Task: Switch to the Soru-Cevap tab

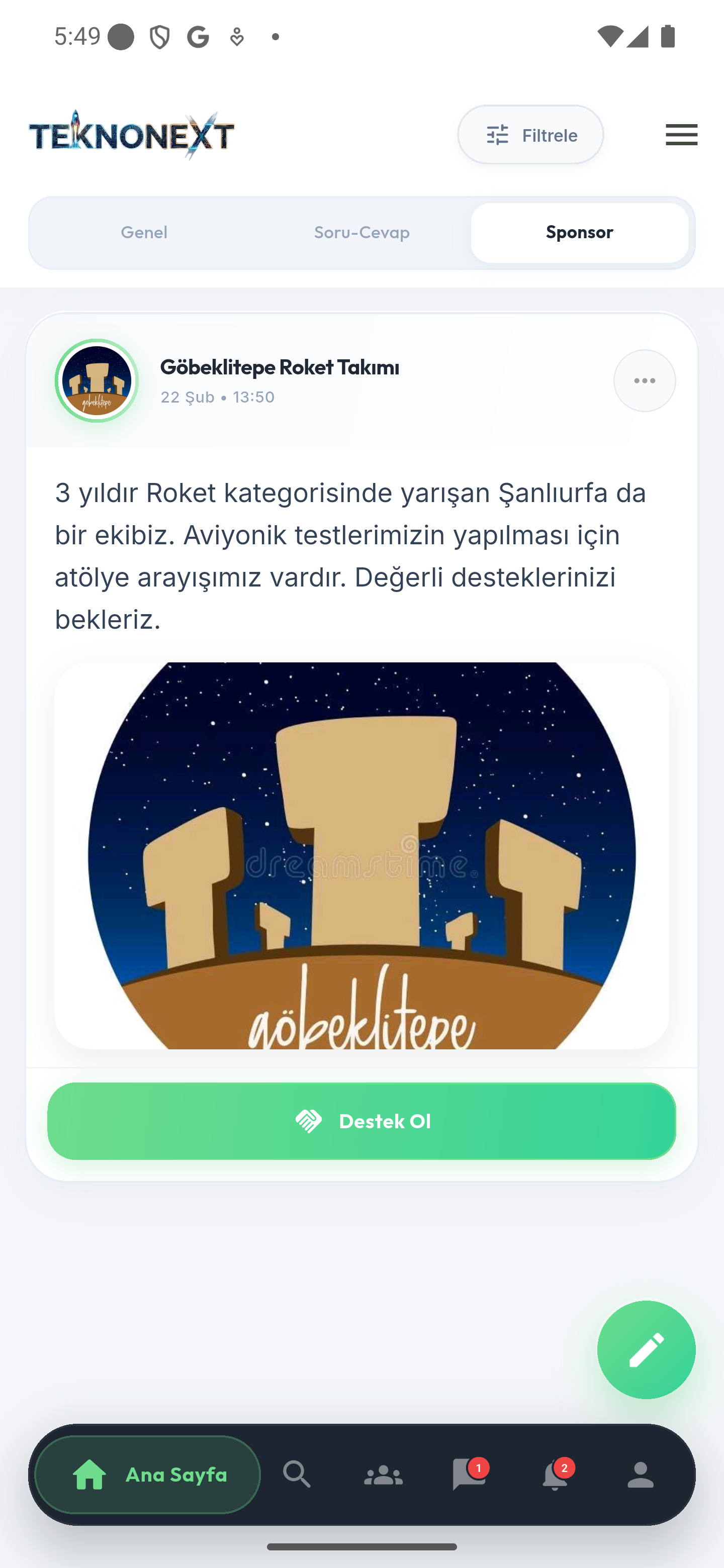Action: pos(361,232)
